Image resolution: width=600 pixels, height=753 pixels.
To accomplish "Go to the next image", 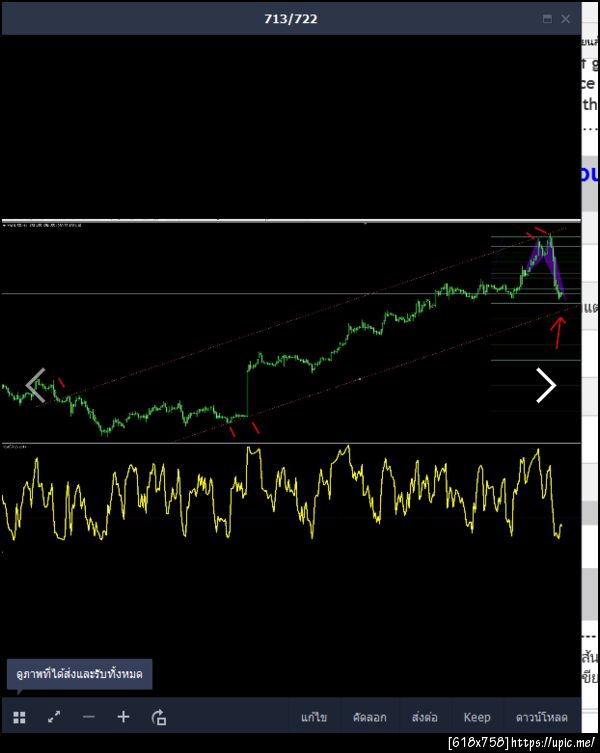I will coord(545,385).
